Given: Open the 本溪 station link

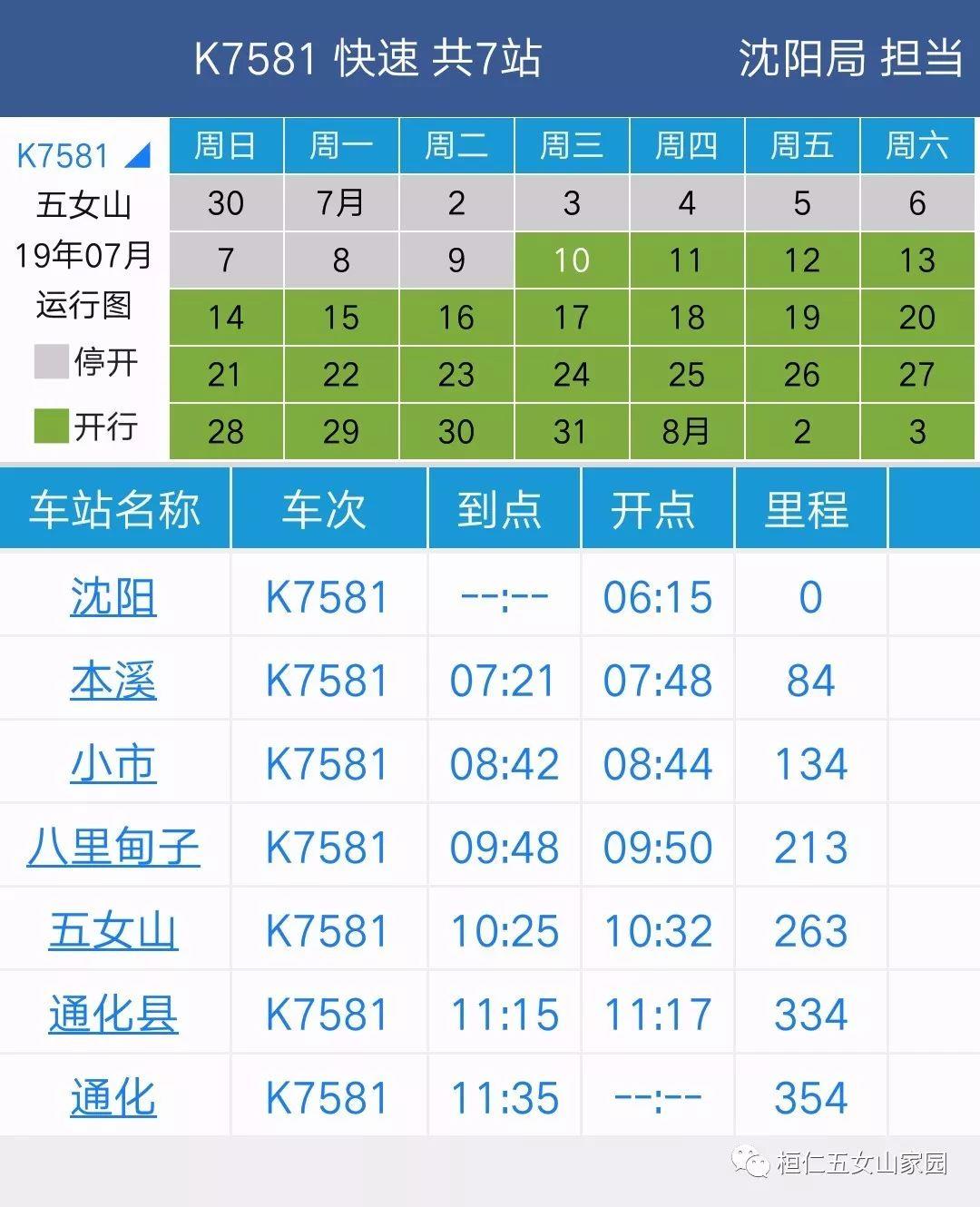Looking at the screenshot, I should point(113,681).
